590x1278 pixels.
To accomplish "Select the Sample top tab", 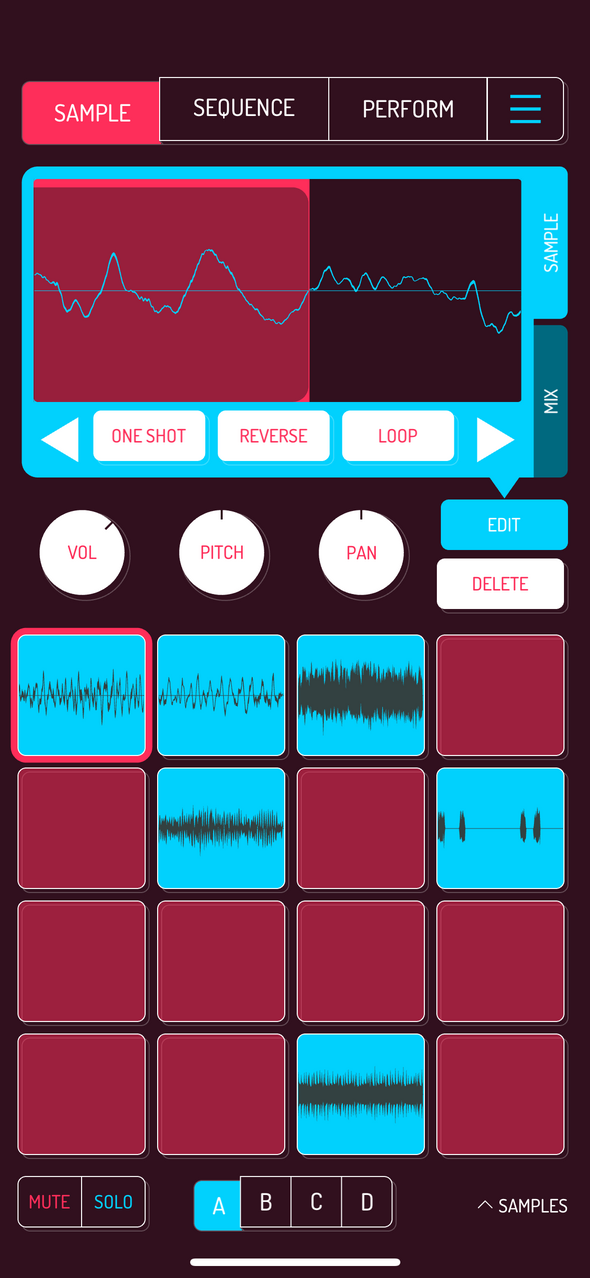I will tap(91, 112).
